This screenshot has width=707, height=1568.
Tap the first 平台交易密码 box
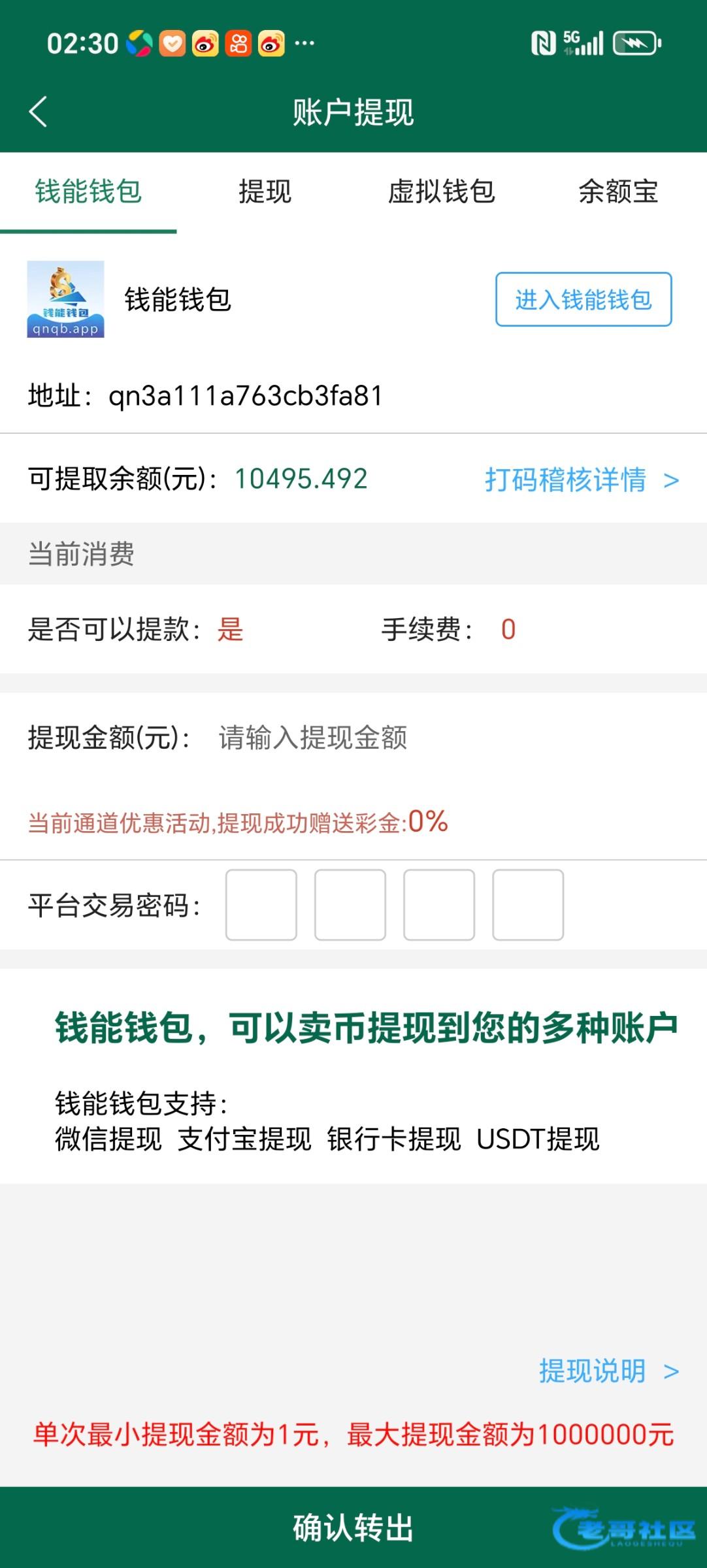261,905
